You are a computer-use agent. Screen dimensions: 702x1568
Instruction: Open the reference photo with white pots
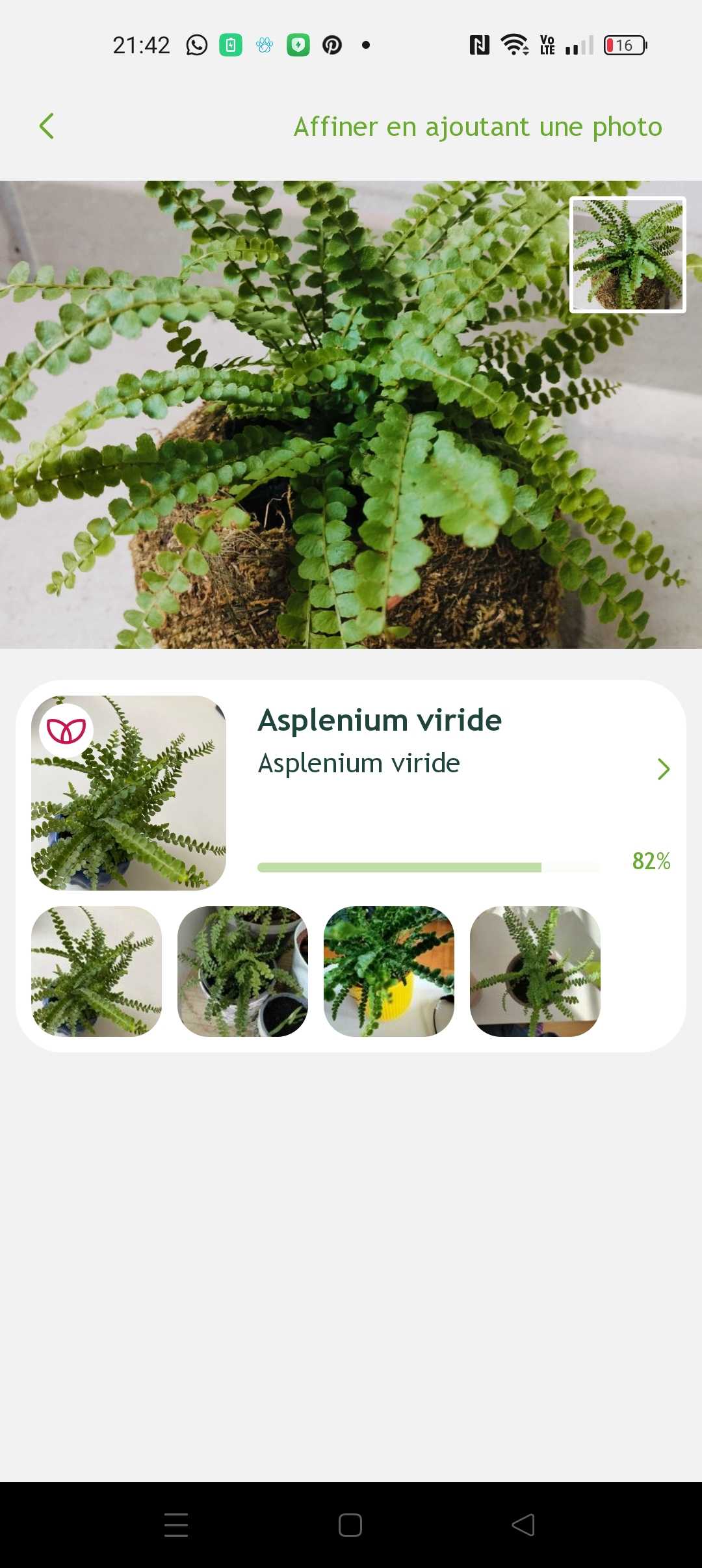click(x=242, y=971)
